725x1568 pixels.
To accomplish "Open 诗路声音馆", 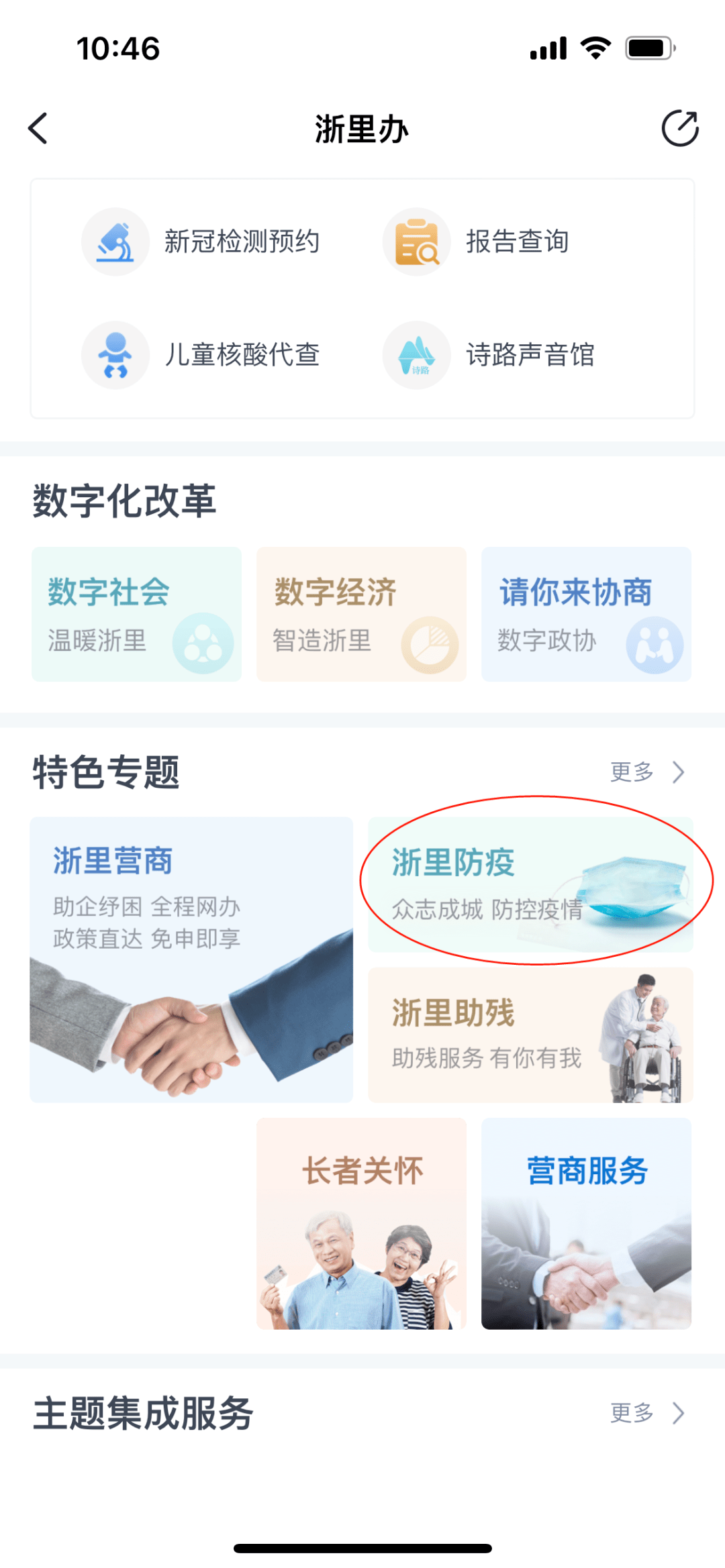I will pyautogui.click(x=489, y=355).
